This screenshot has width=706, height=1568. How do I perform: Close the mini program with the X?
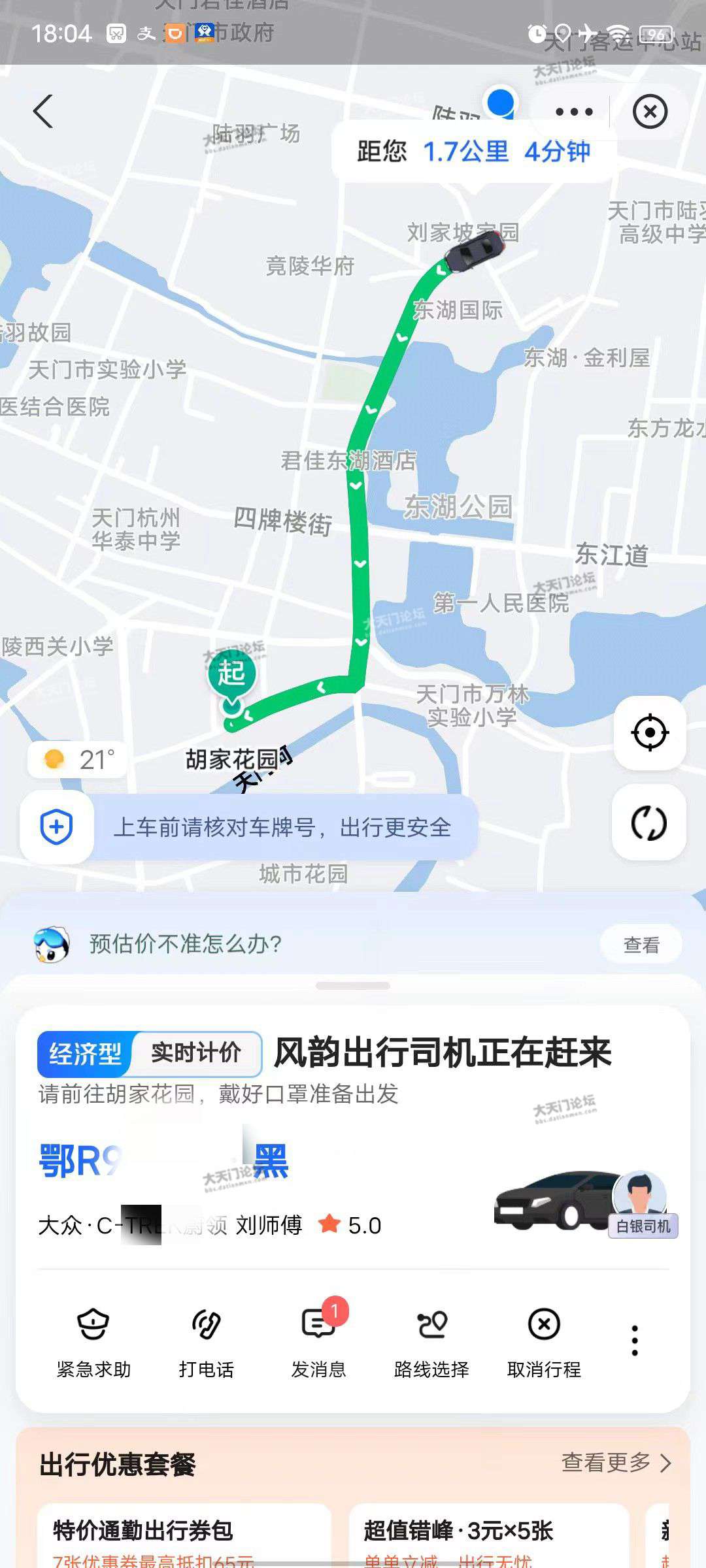coord(650,112)
